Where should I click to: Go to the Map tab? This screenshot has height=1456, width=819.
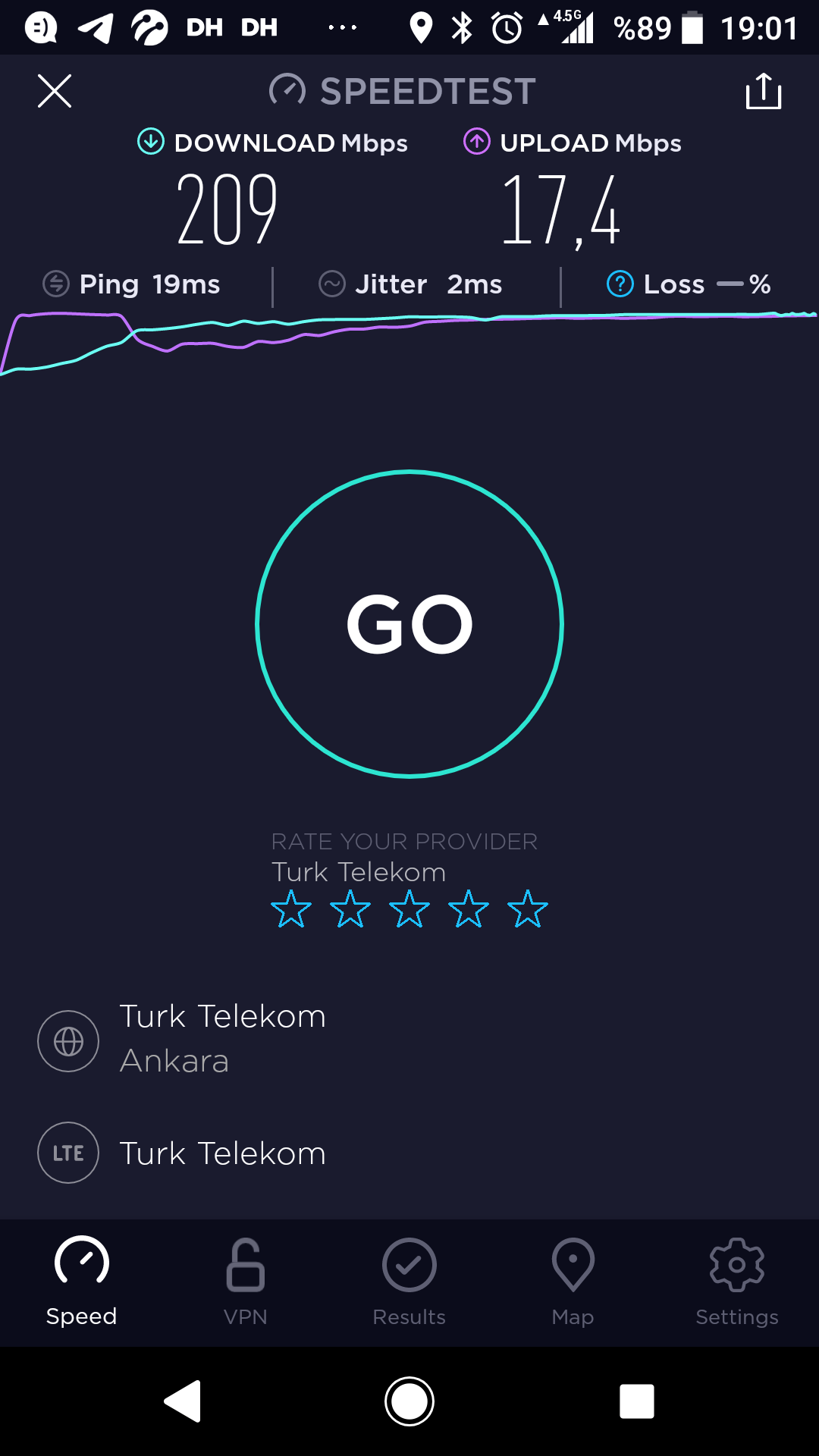(x=573, y=1282)
